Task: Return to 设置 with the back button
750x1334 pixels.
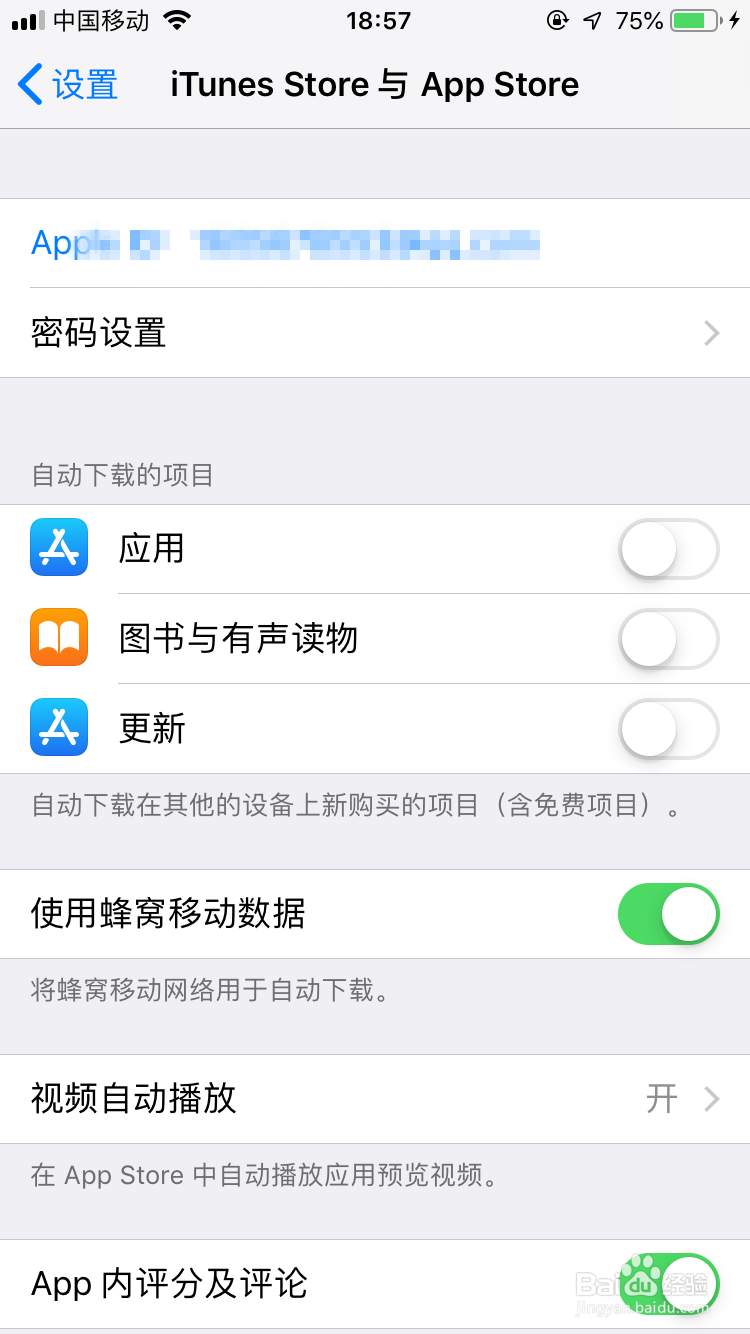Action: coord(60,85)
